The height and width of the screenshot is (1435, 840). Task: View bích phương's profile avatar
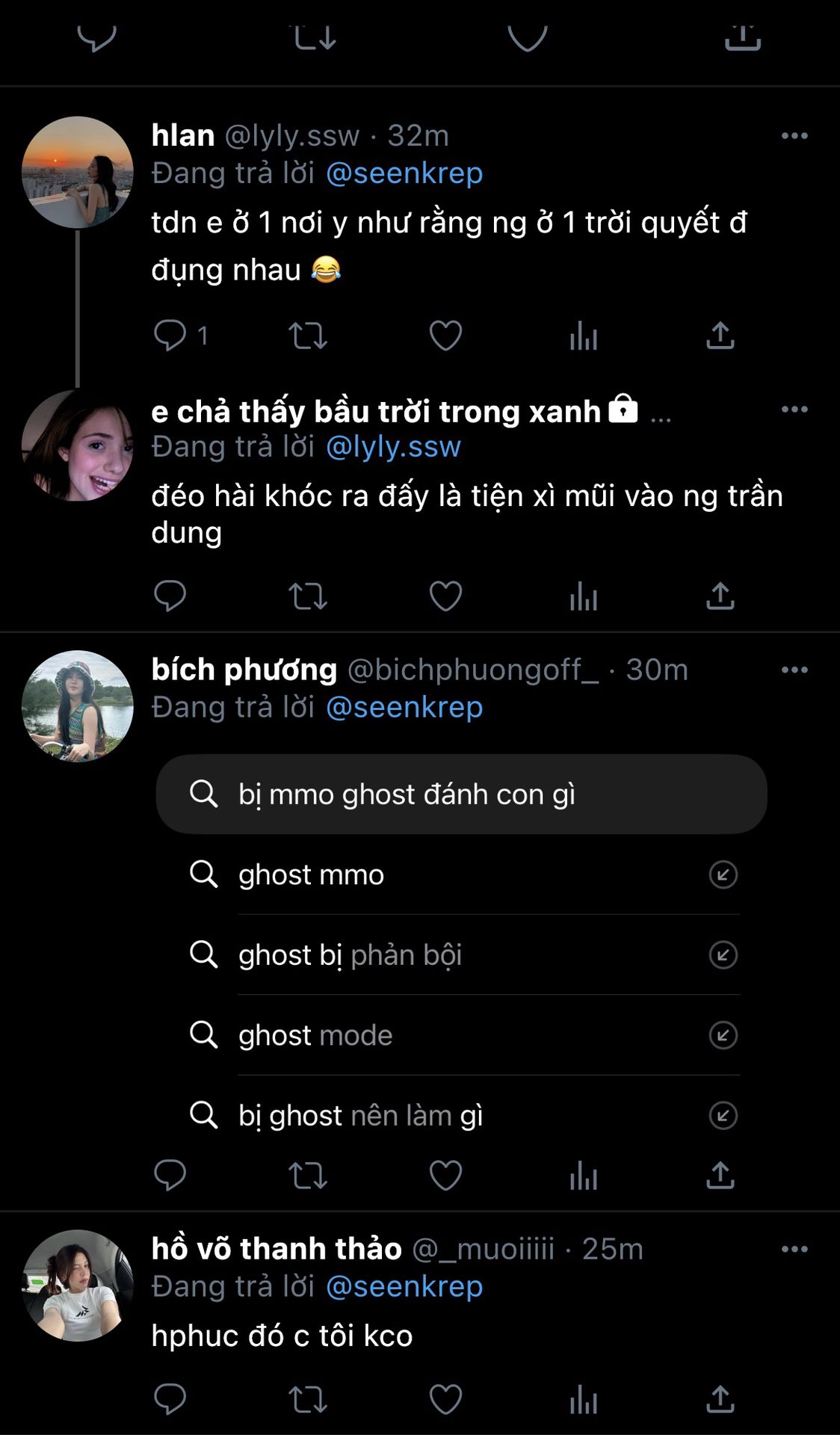click(78, 706)
